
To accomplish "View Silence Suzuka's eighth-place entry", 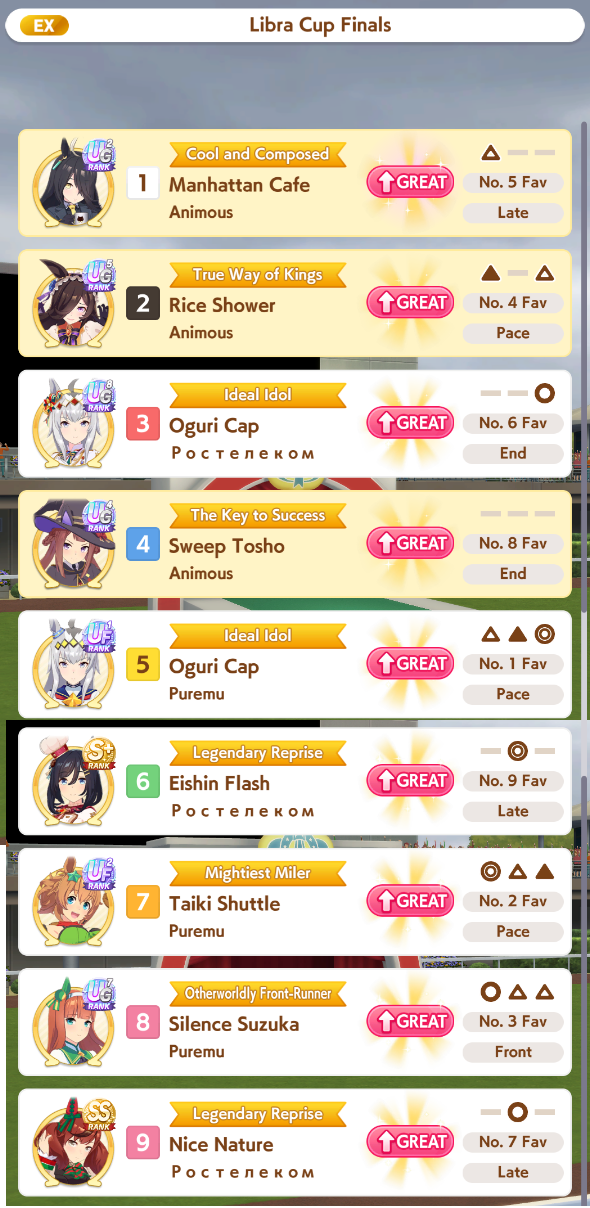I will (x=295, y=1022).
